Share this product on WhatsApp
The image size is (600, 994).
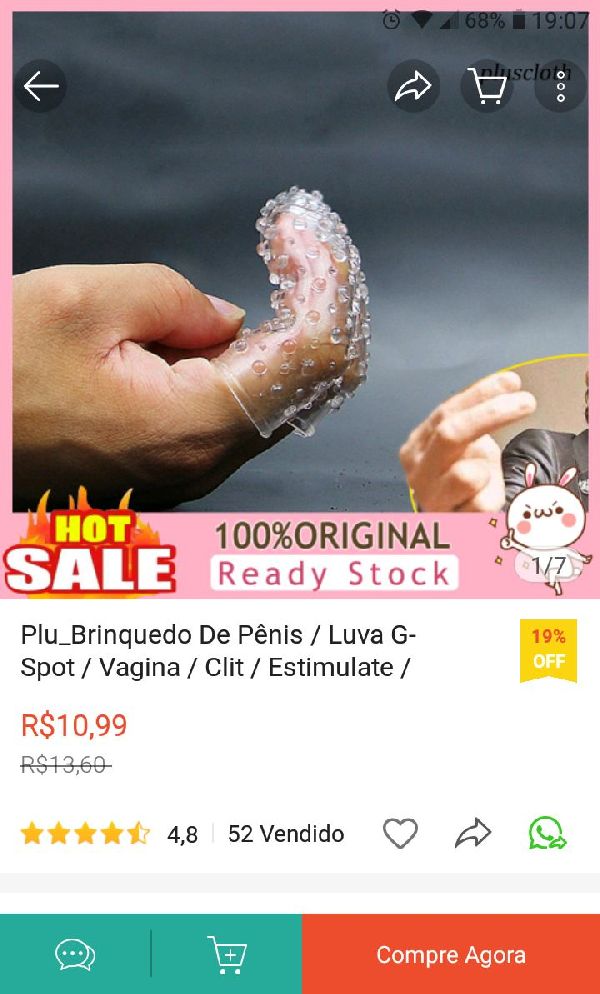[547, 833]
